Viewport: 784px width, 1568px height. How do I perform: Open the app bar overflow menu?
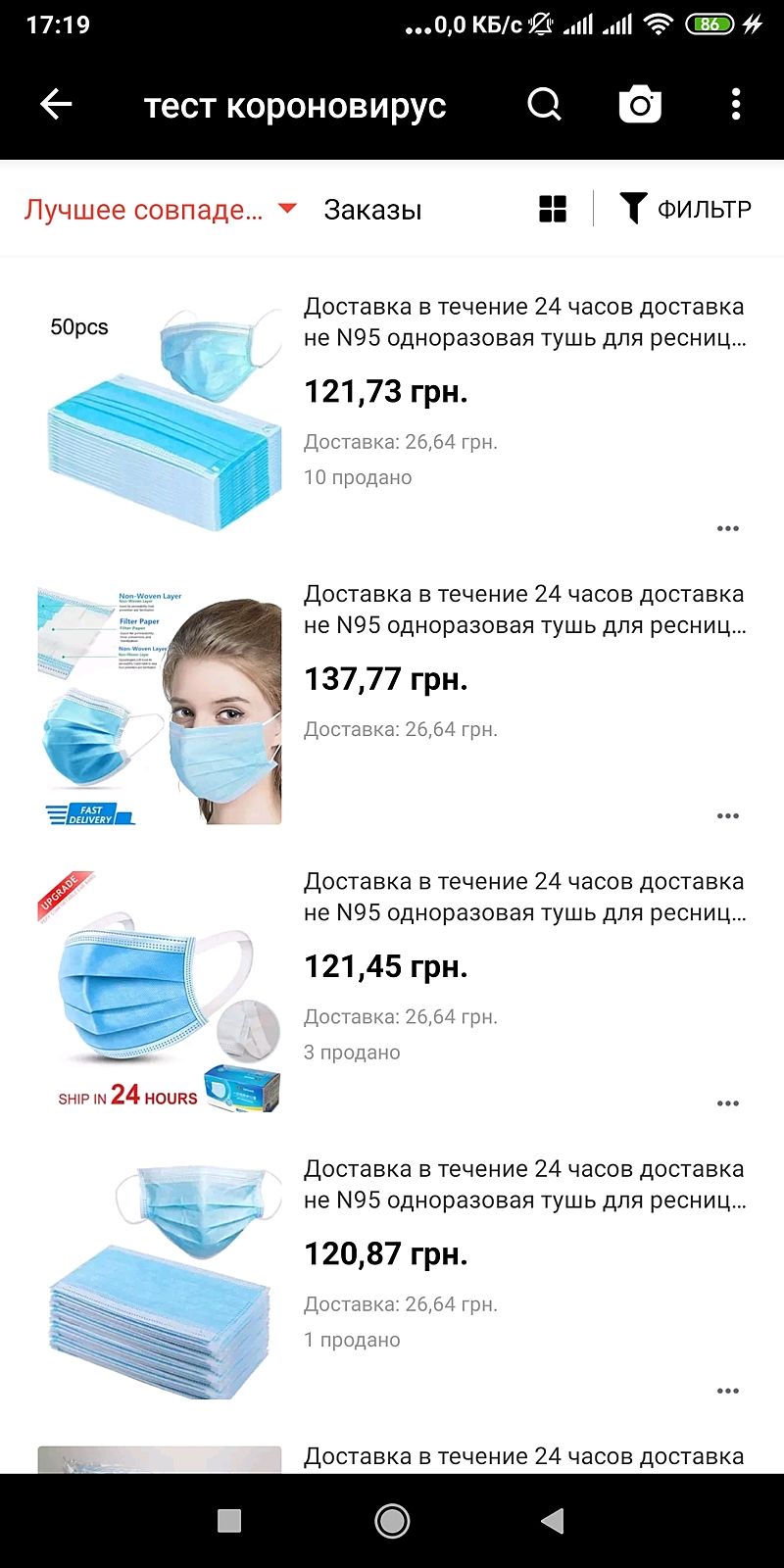click(x=736, y=104)
